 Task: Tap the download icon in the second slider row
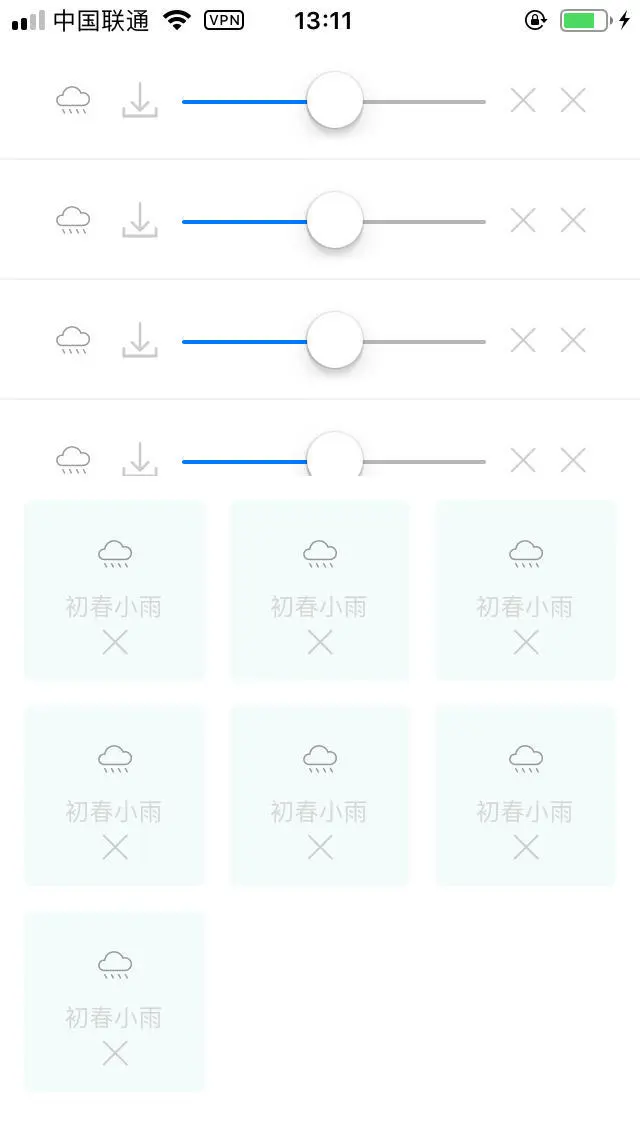coord(140,220)
